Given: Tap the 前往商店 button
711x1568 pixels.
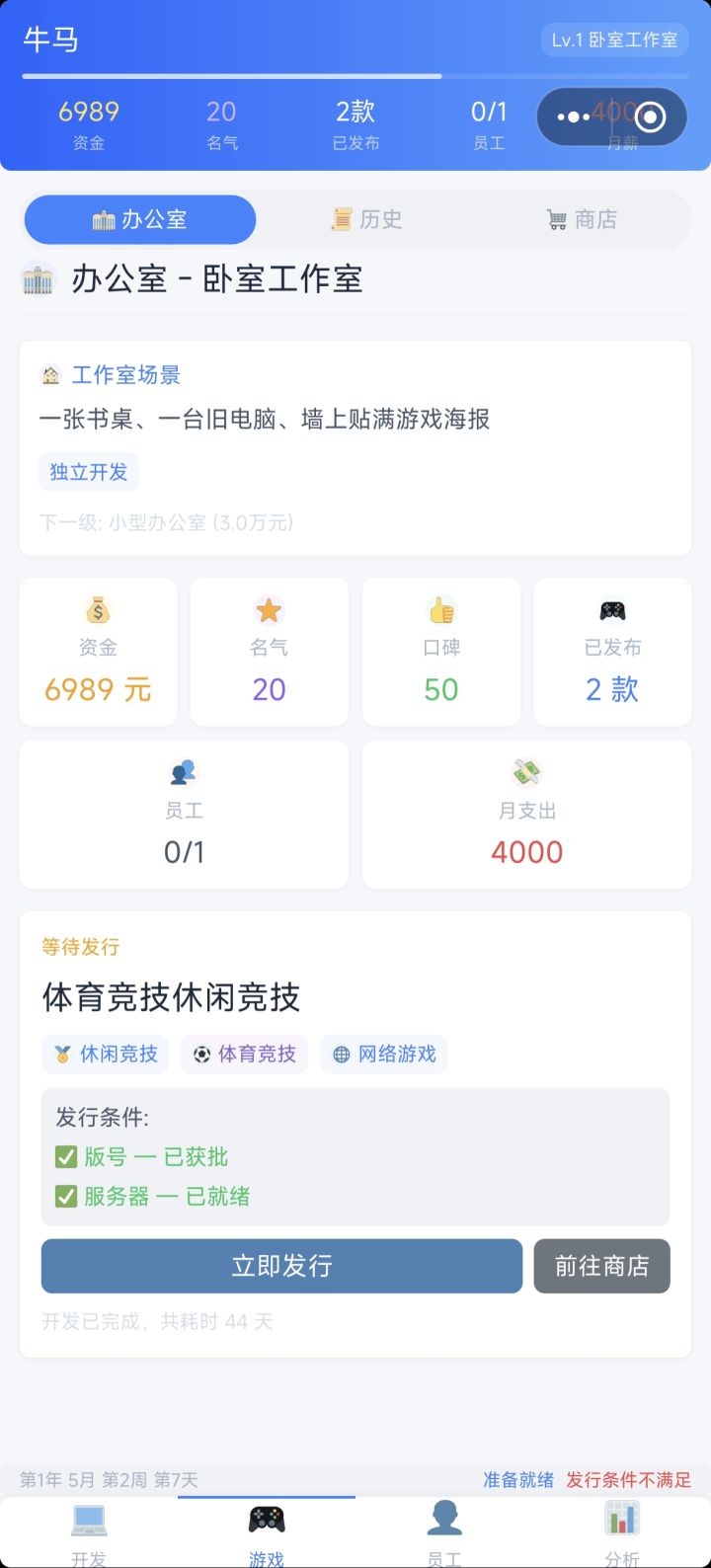Looking at the screenshot, I should coord(601,1266).
